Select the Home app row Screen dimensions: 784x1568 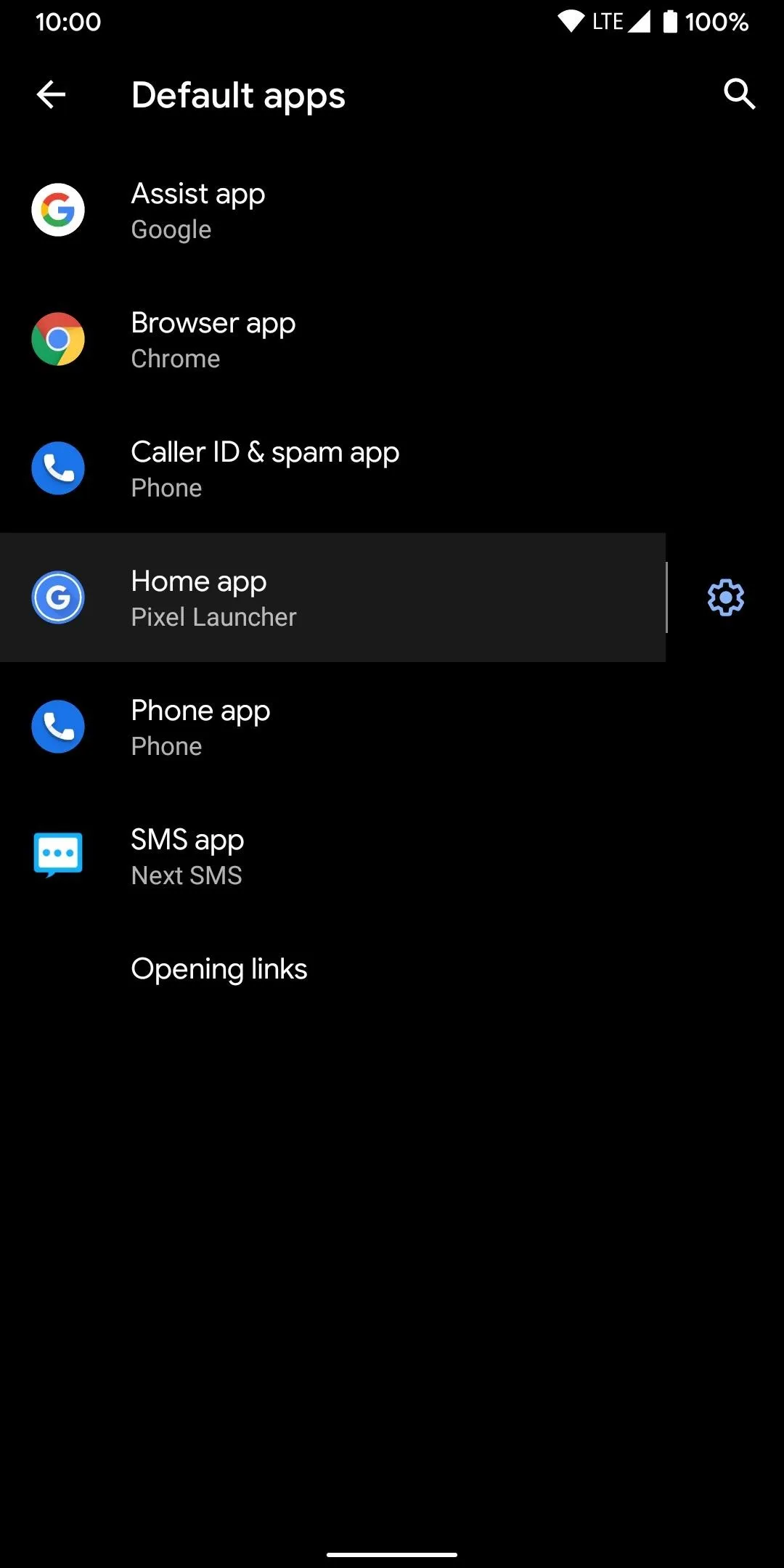[x=332, y=597]
